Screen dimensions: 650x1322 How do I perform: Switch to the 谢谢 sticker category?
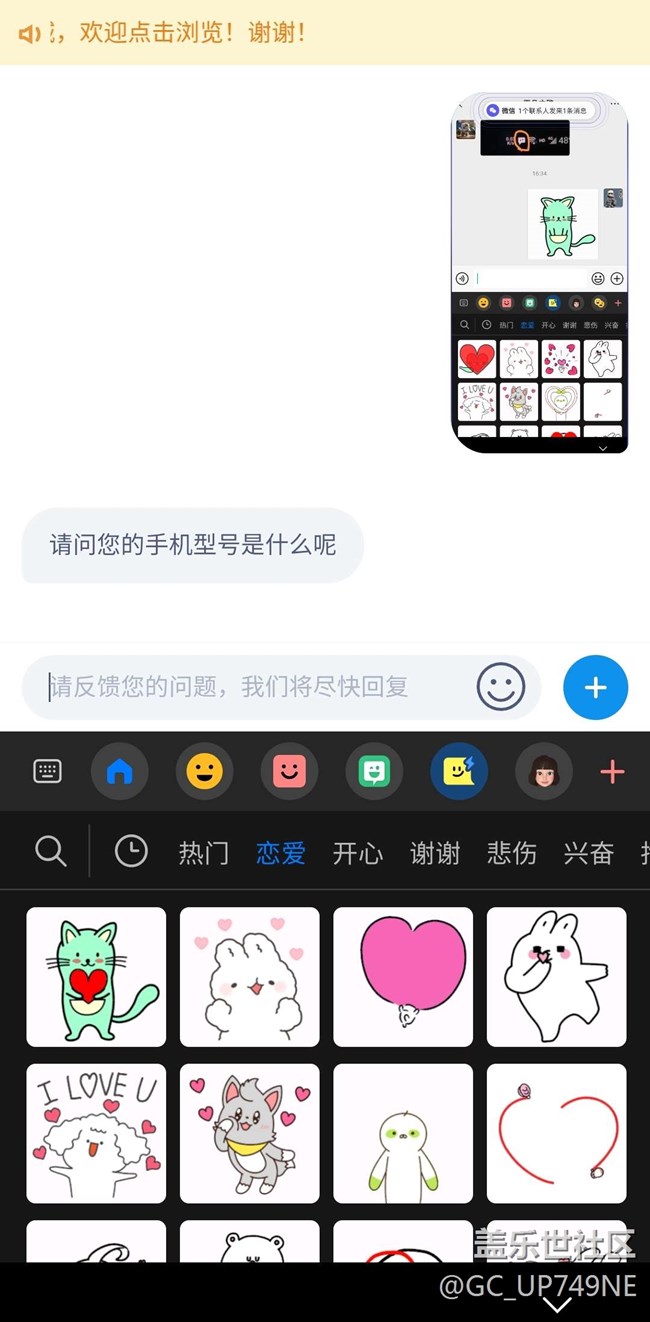[x=435, y=853]
